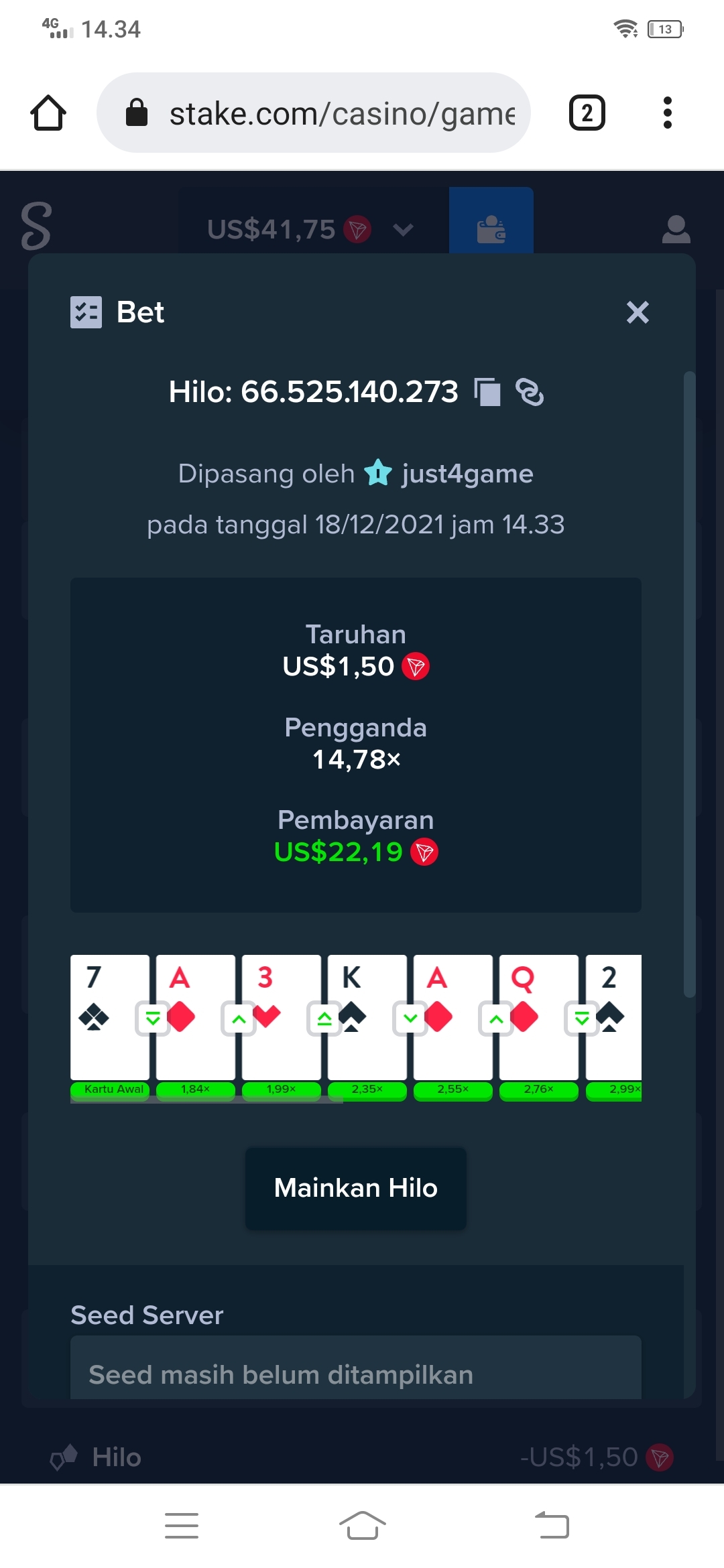This screenshot has height=1568, width=724.
Task: Click the verified star badge beside just4game
Action: point(378,473)
